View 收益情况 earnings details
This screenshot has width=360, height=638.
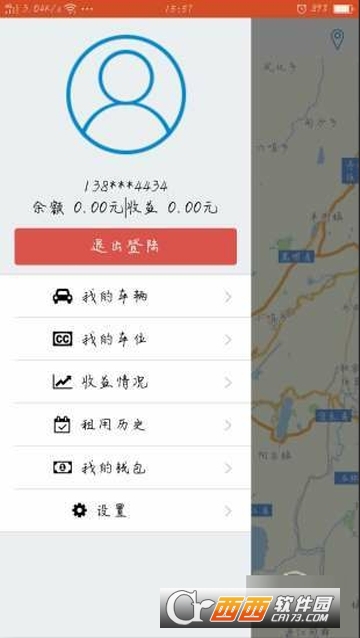click(x=125, y=382)
